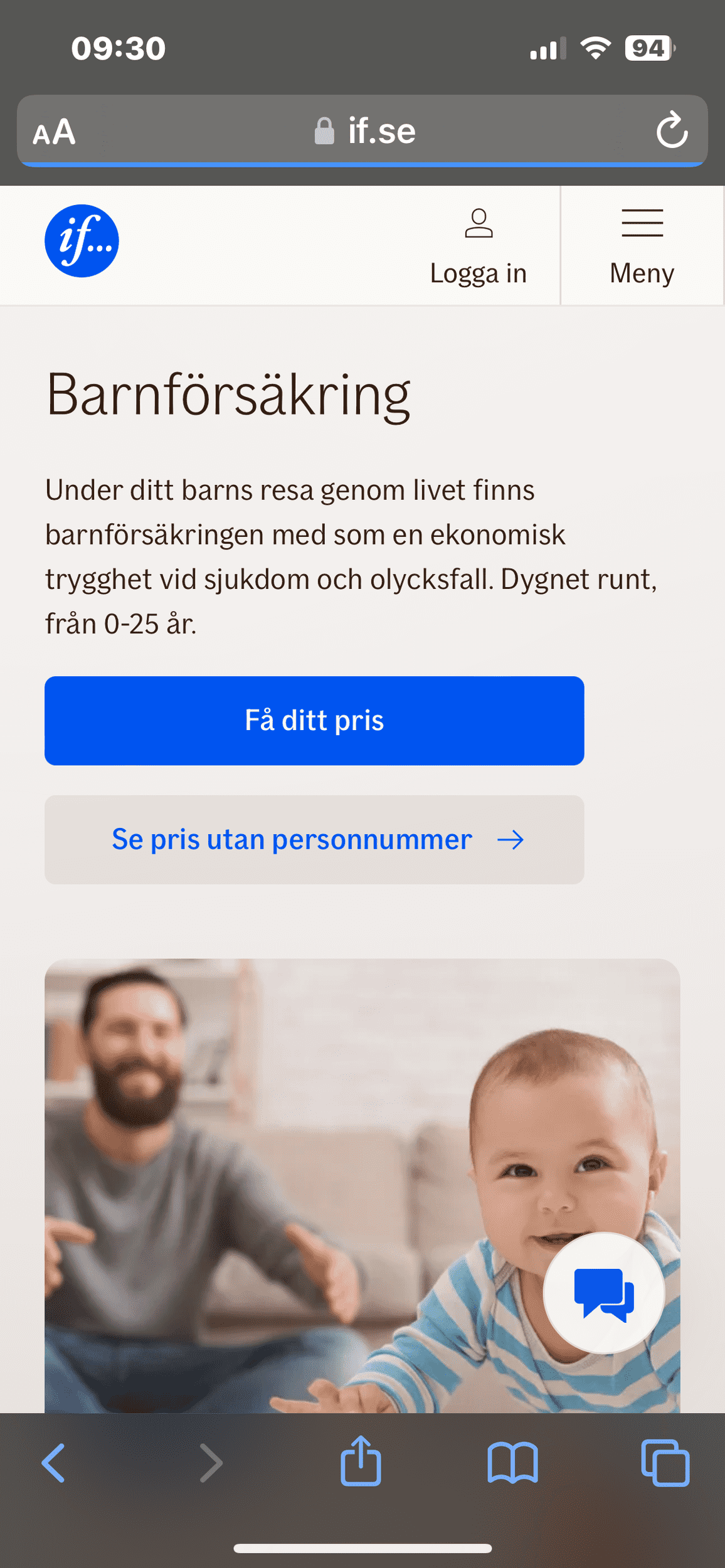
Task: Start a chat with the chat bubble
Action: click(603, 1293)
